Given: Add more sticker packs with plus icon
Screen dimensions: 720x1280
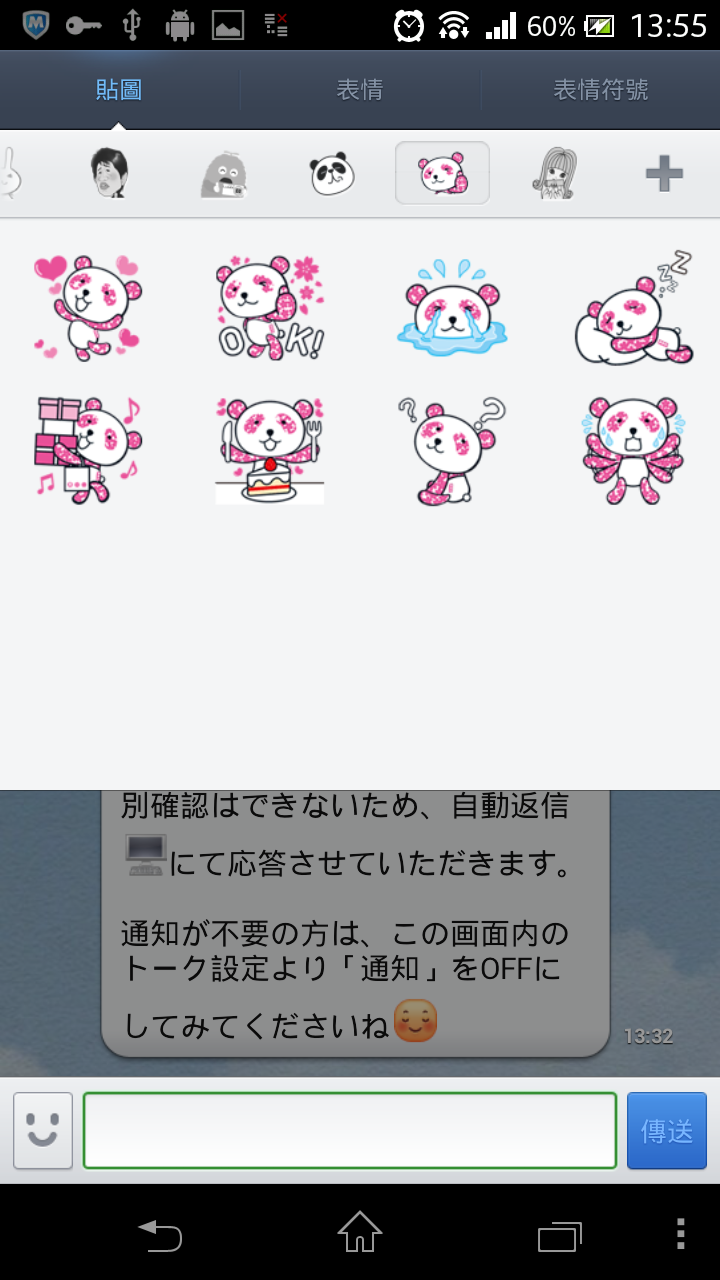Looking at the screenshot, I should [x=663, y=174].
